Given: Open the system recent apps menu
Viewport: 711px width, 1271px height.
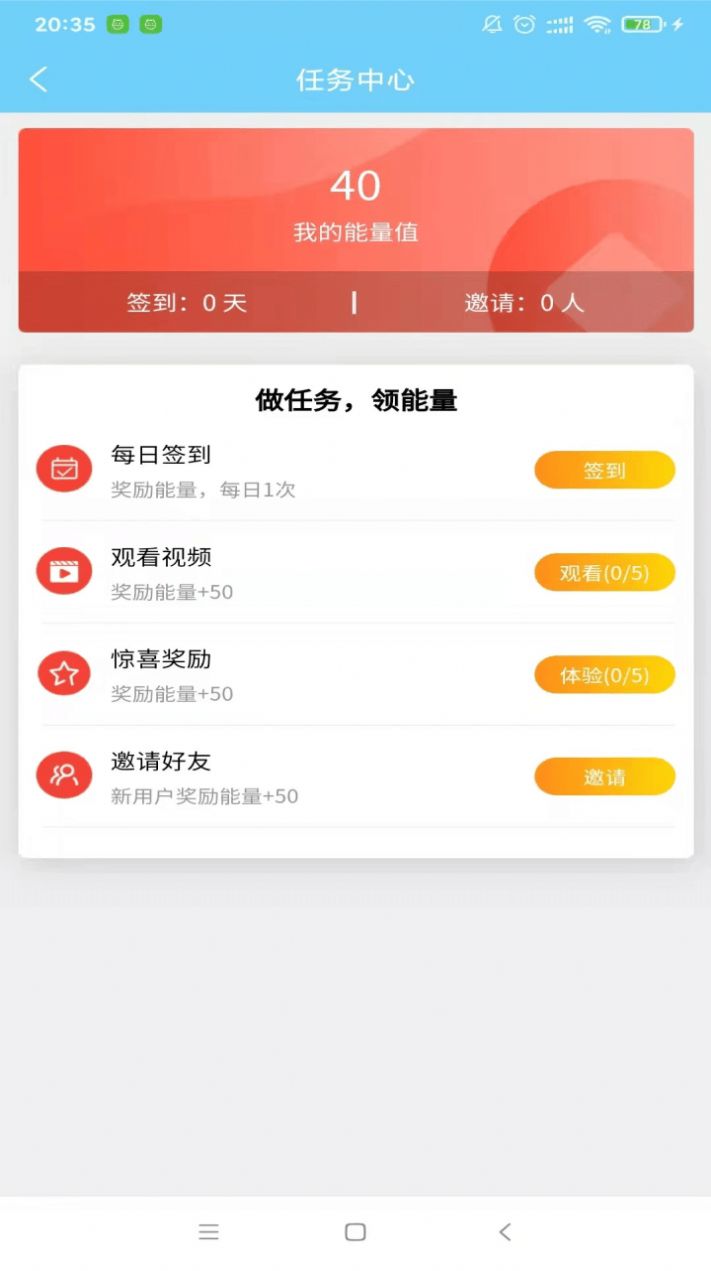Looking at the screenshot, I should click(x=208, y=1232).
